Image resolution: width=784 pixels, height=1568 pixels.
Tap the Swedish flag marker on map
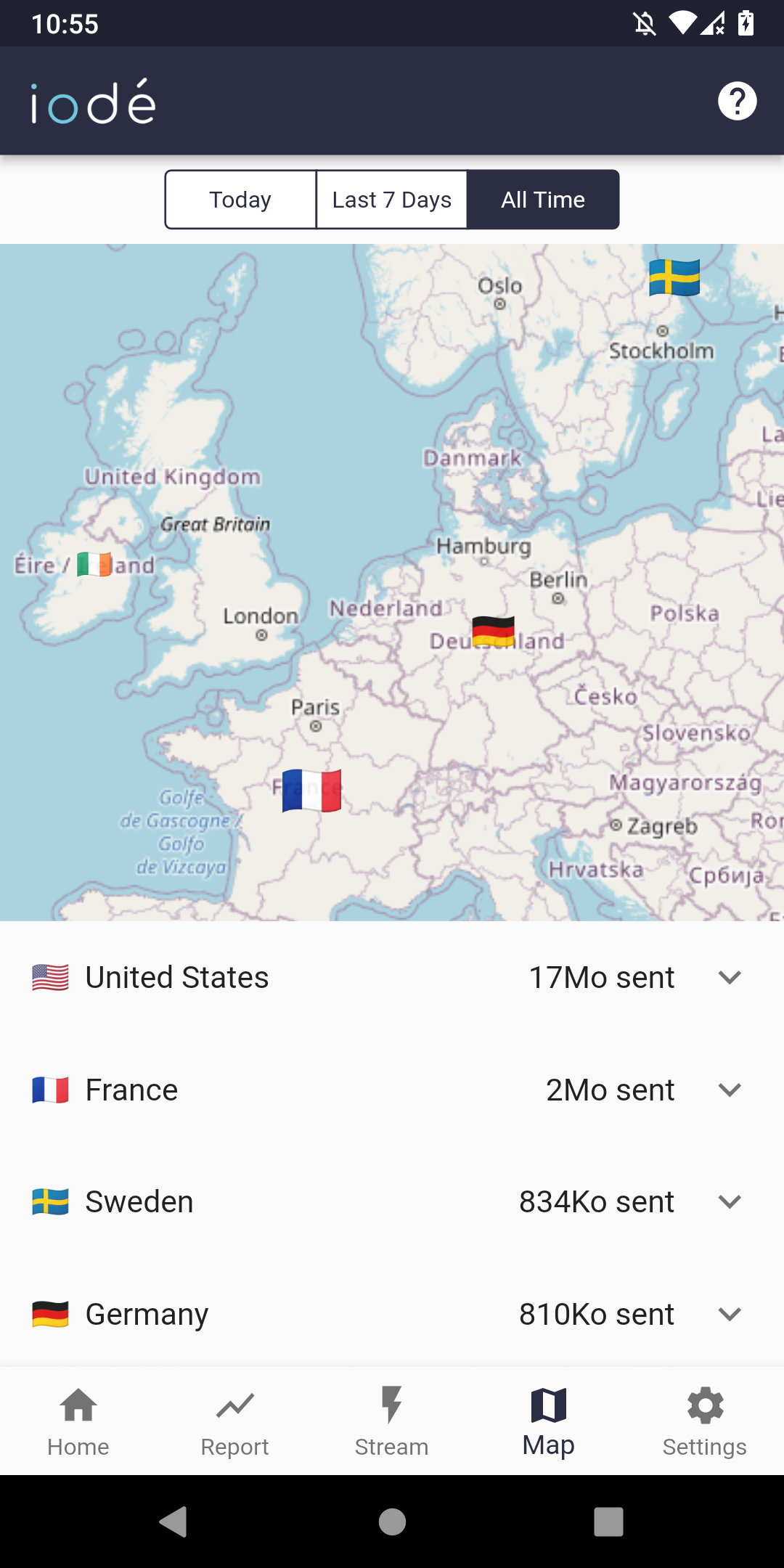click(674, 277)
